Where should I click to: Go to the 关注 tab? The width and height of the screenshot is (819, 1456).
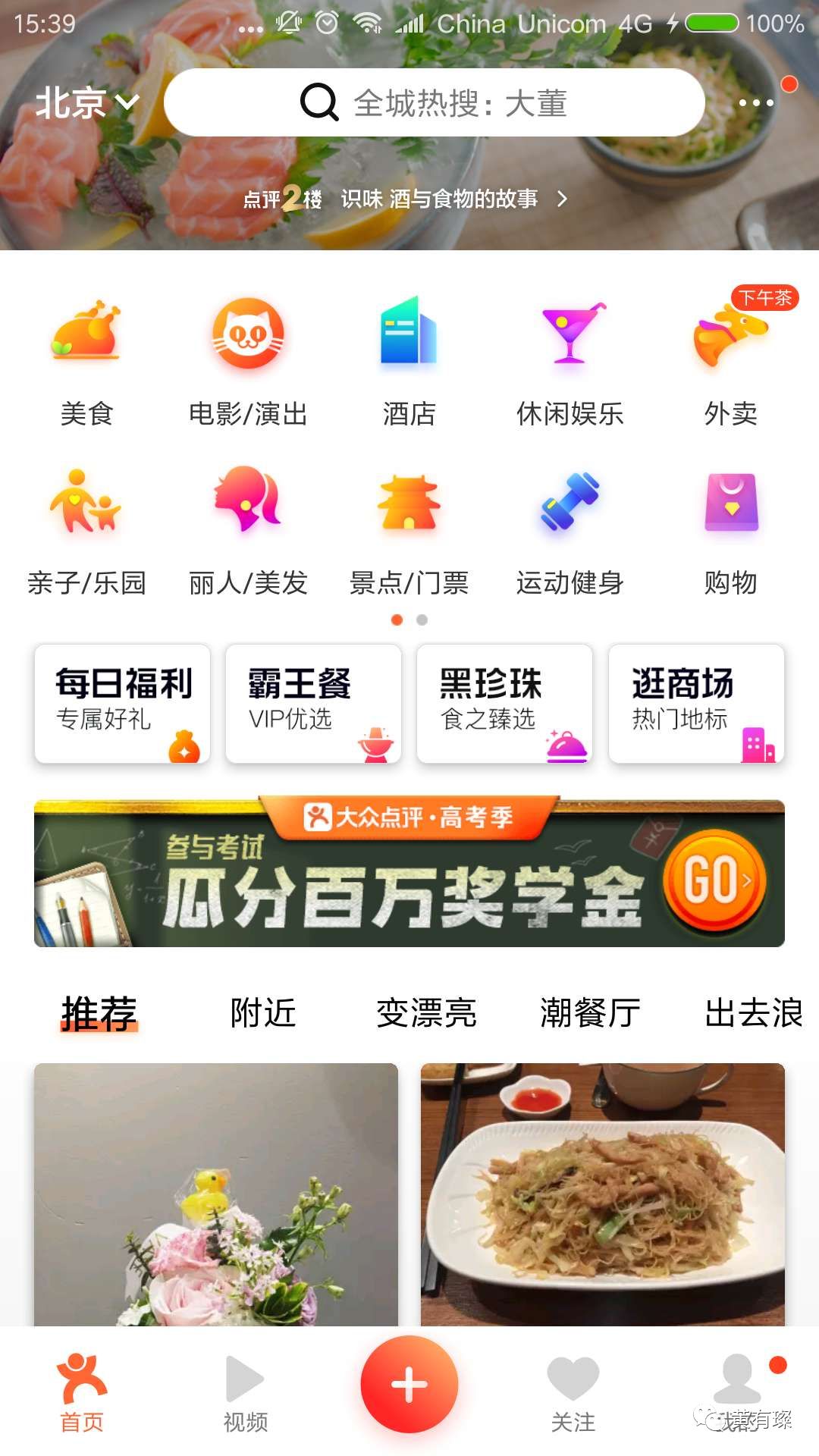point(573,1394)
